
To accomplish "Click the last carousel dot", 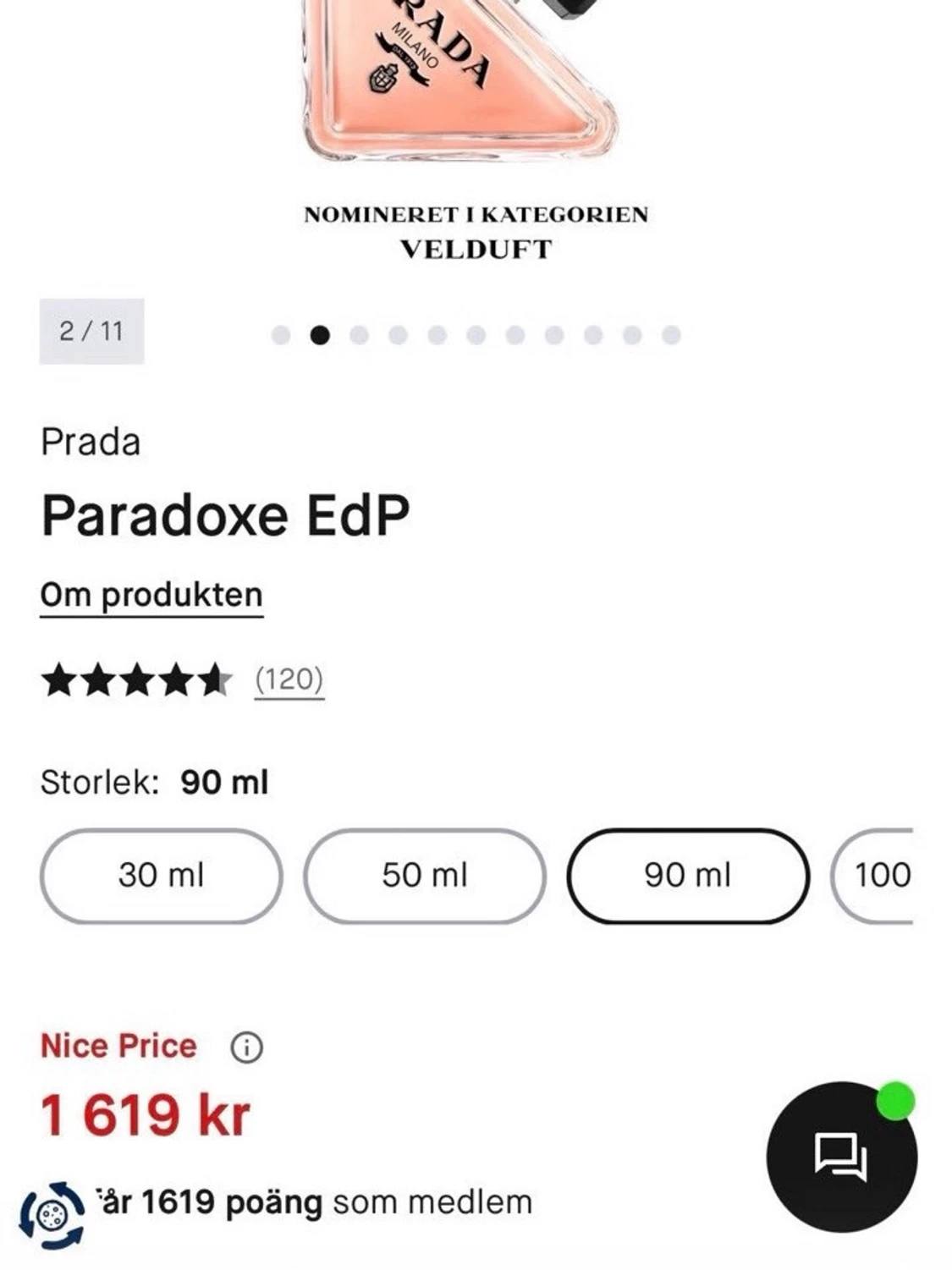I will [x=671, y=334].
